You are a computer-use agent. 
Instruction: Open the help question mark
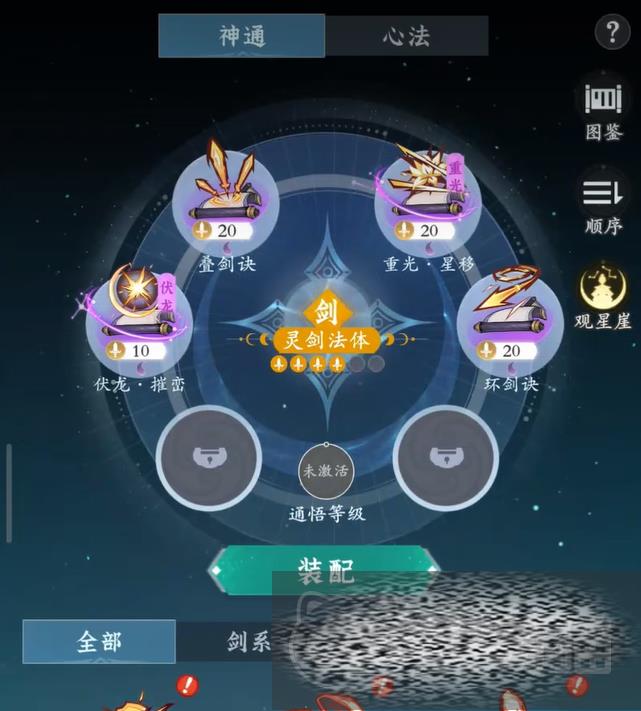click(x=612, y=32)
